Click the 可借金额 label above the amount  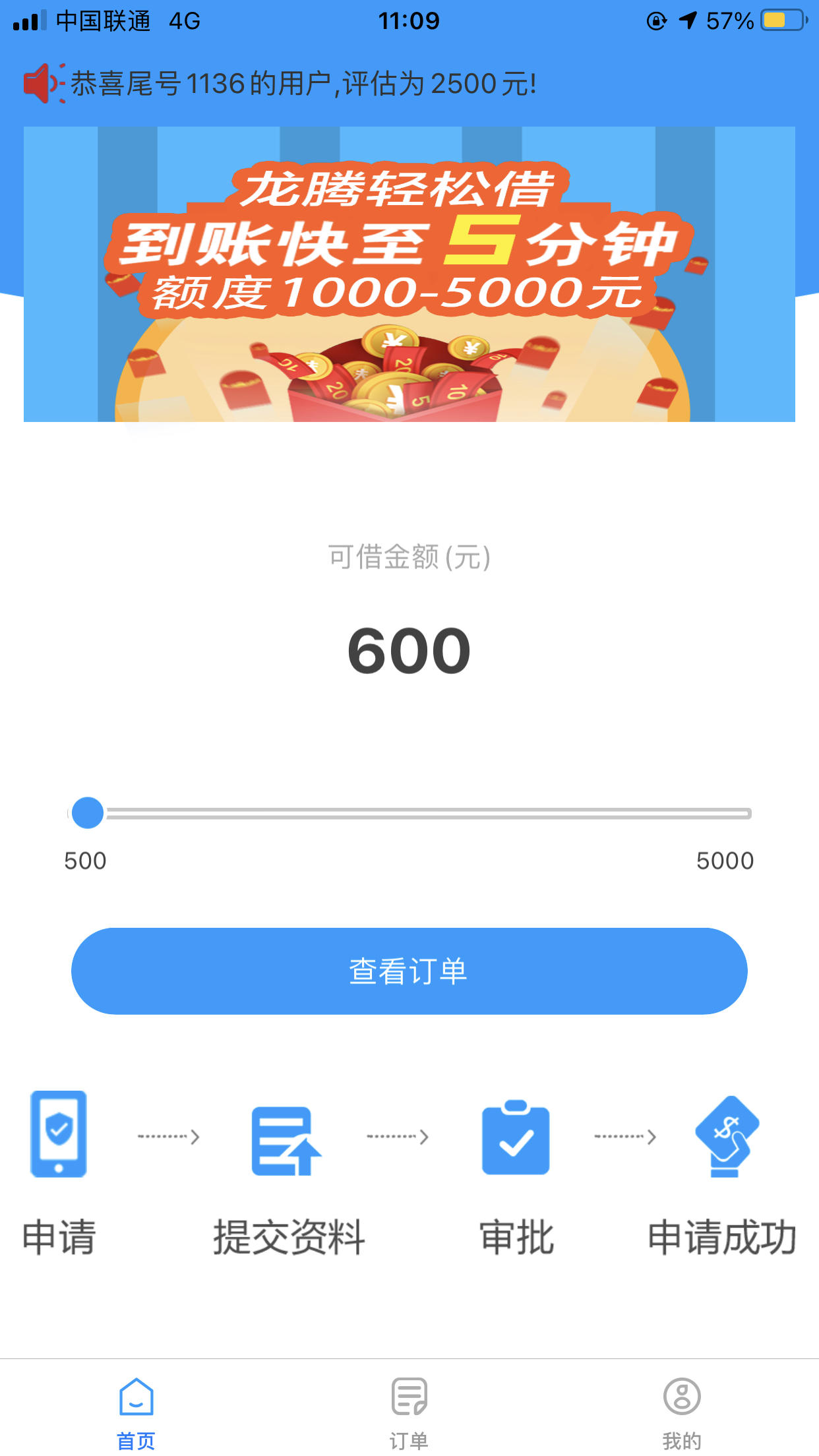(409, 558)
